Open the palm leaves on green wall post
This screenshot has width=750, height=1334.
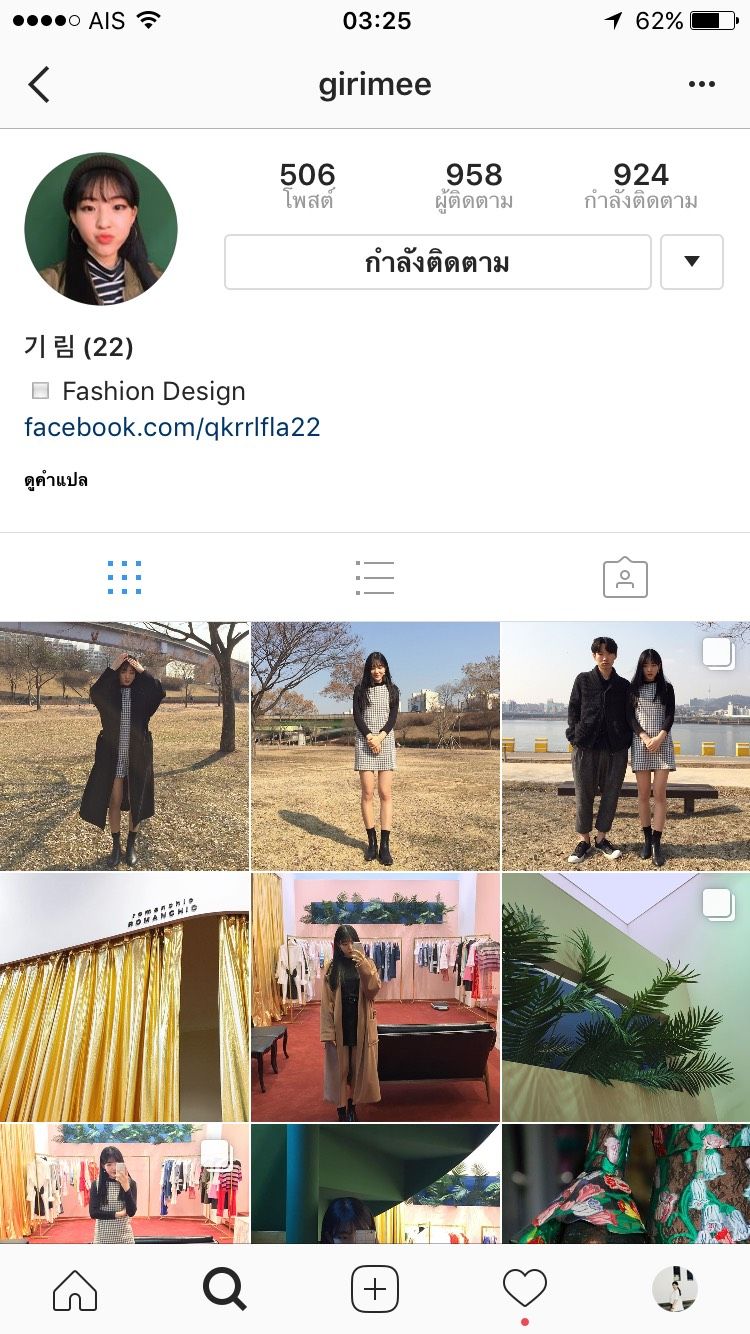[x=625, y=997]
